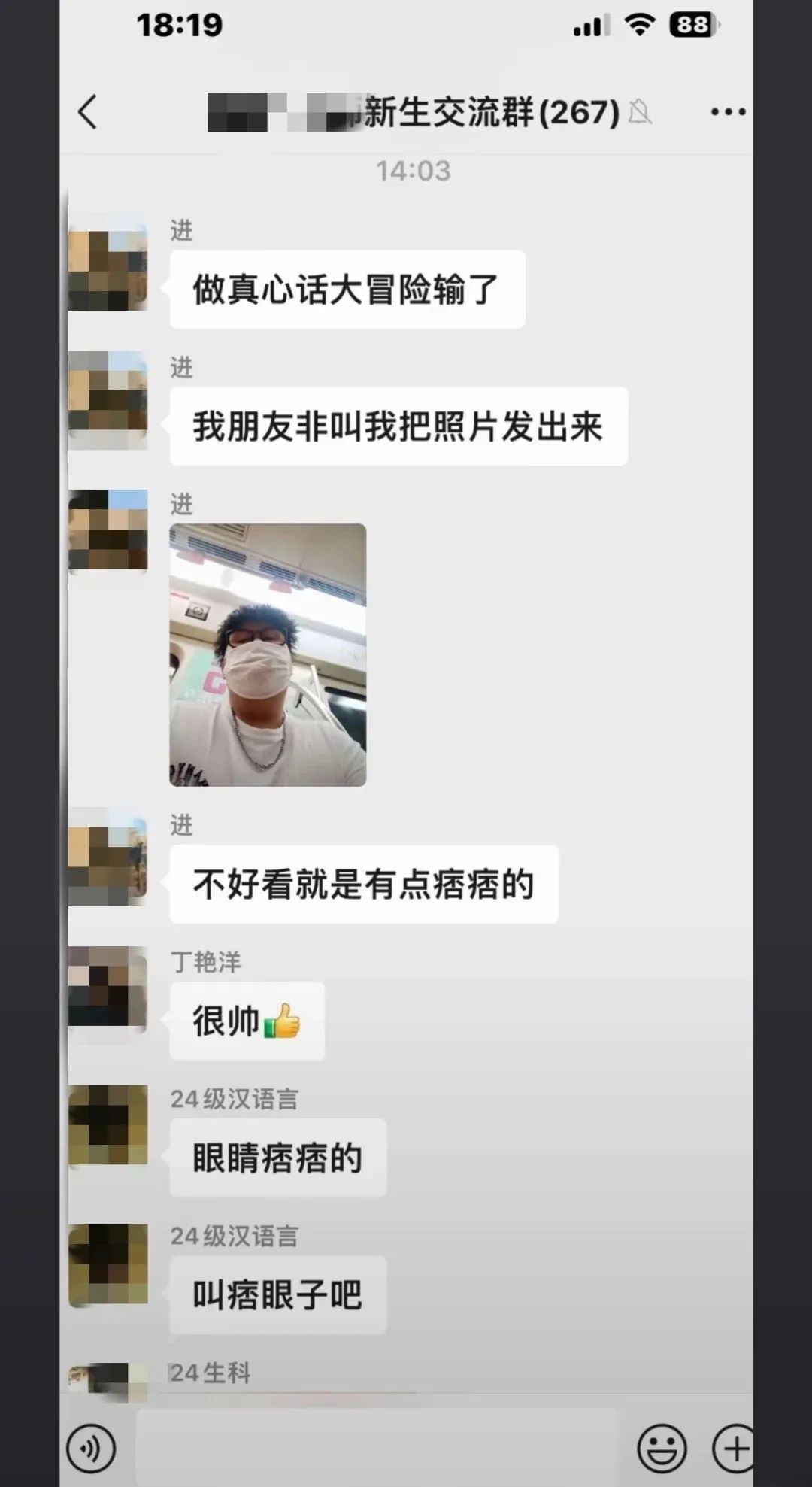This screenshot has width=812, height=1487.
Task: Tap 丁艳洋's sender name label
Action: 206,961
